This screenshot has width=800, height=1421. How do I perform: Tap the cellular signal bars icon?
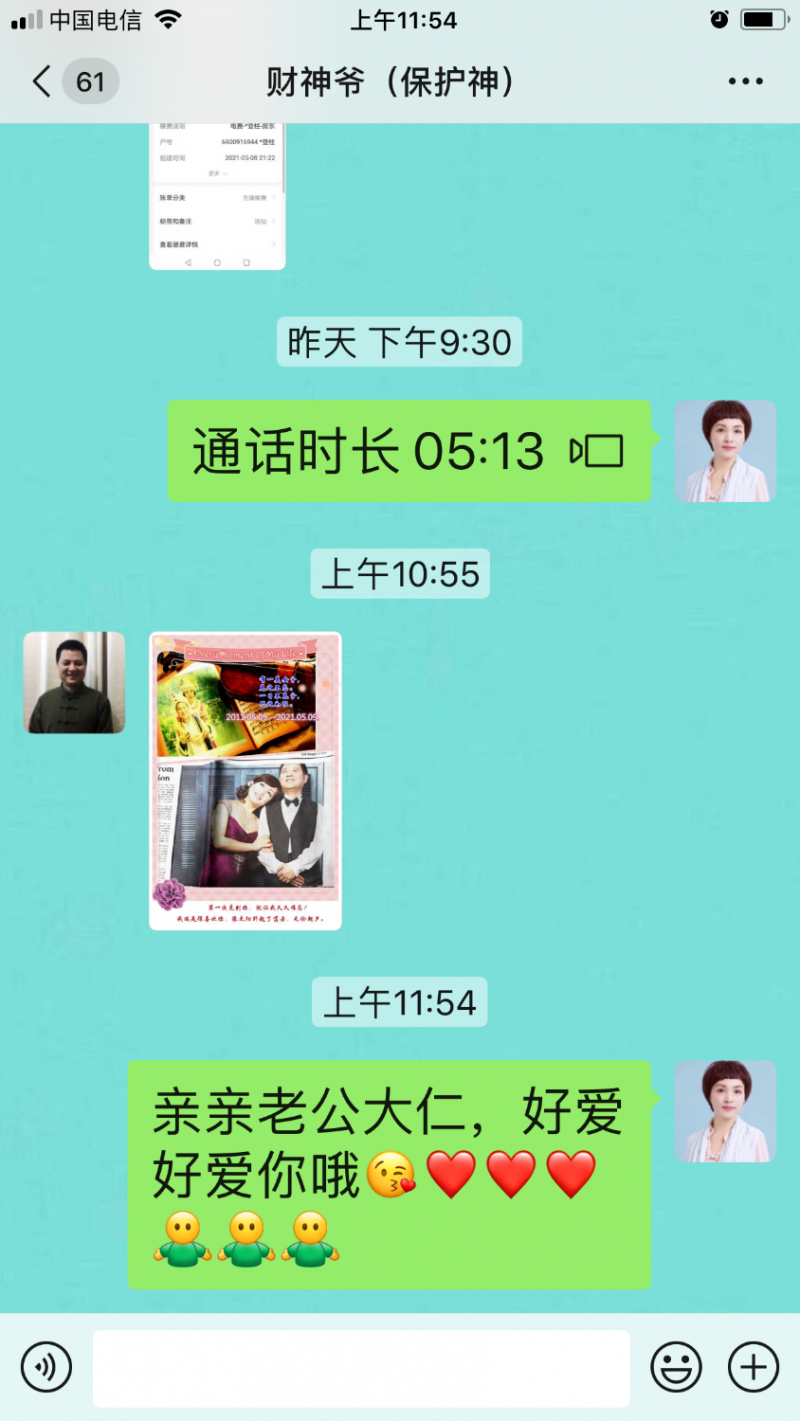pyautogui.click(x=22, y=18)
